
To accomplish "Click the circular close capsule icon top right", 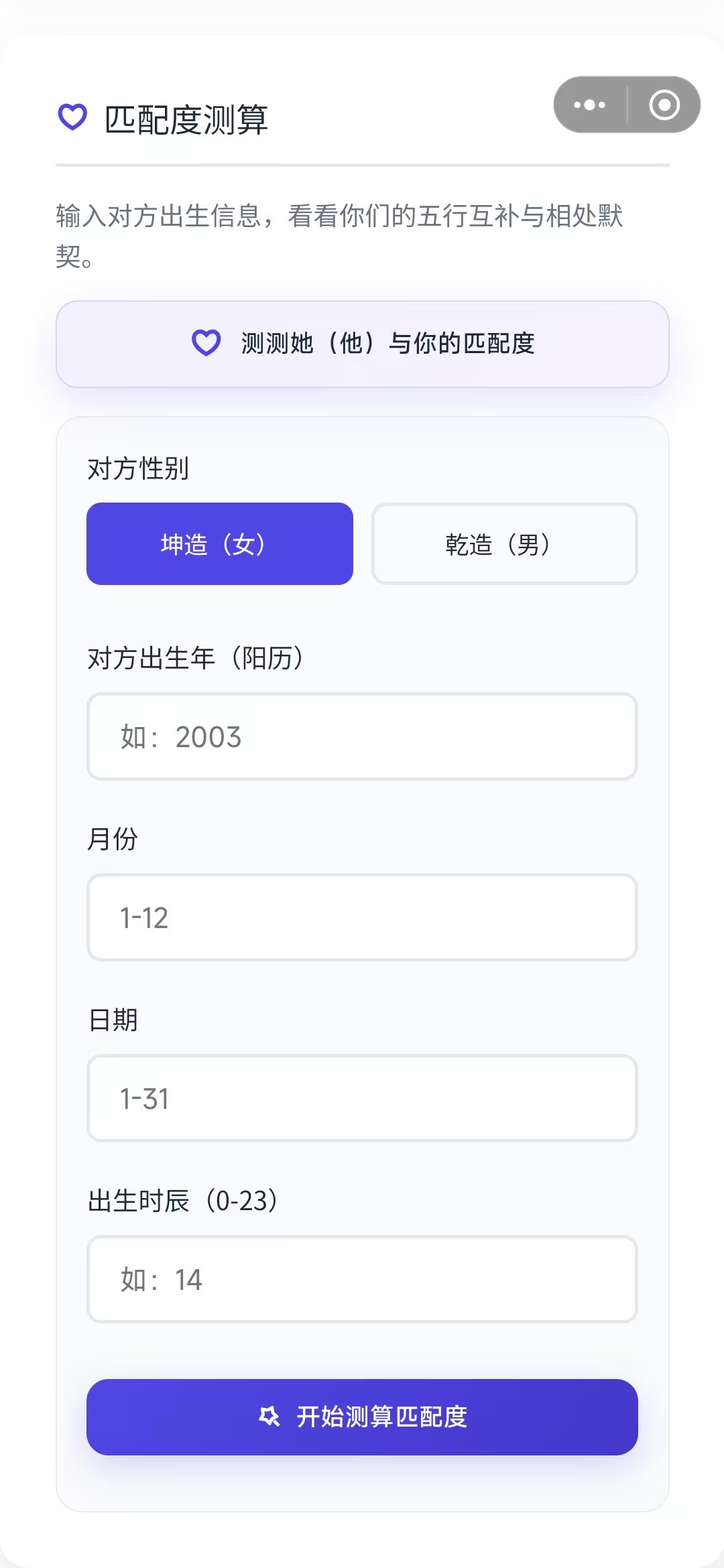I will pos(664,105).
